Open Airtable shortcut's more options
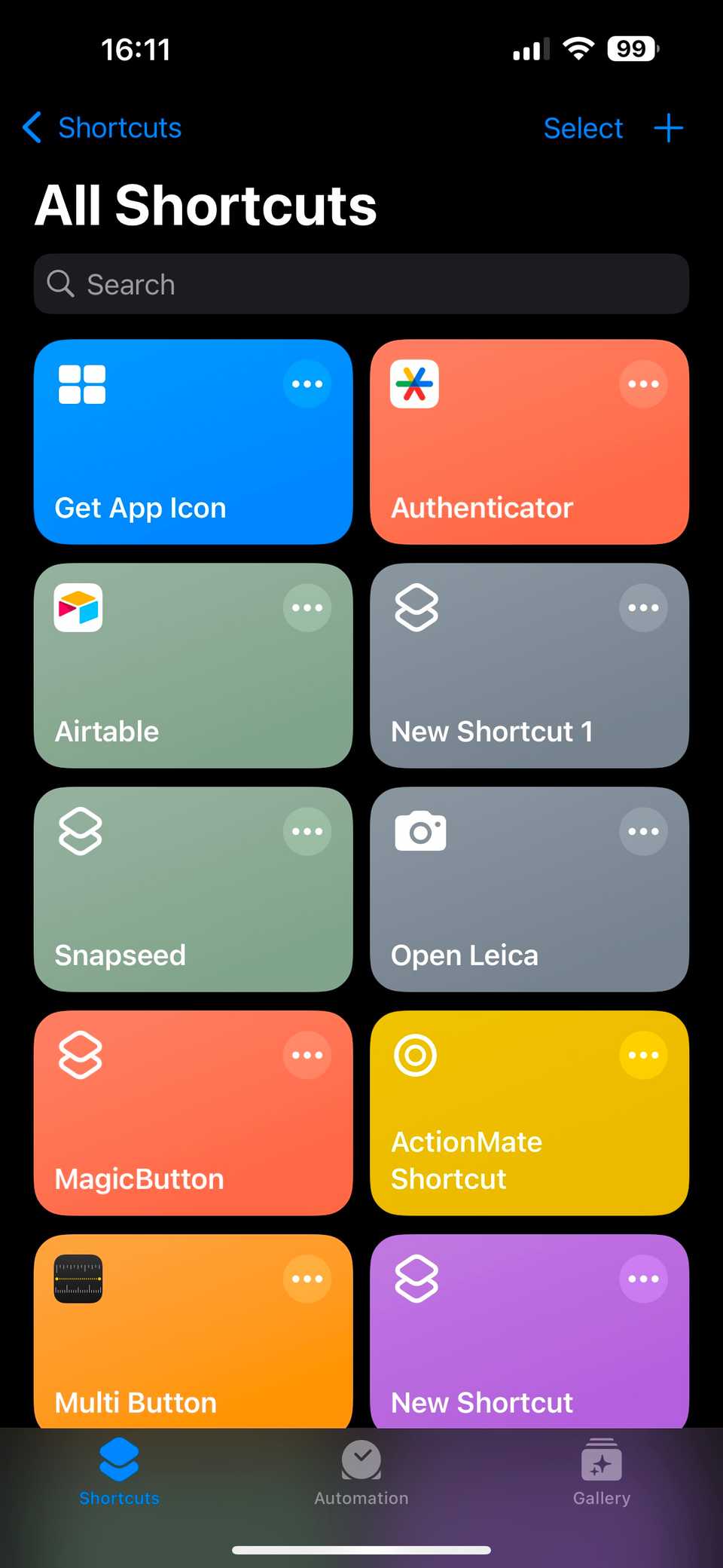Image resolution: width=723 pixels, height=1568 pixels. 307,608
